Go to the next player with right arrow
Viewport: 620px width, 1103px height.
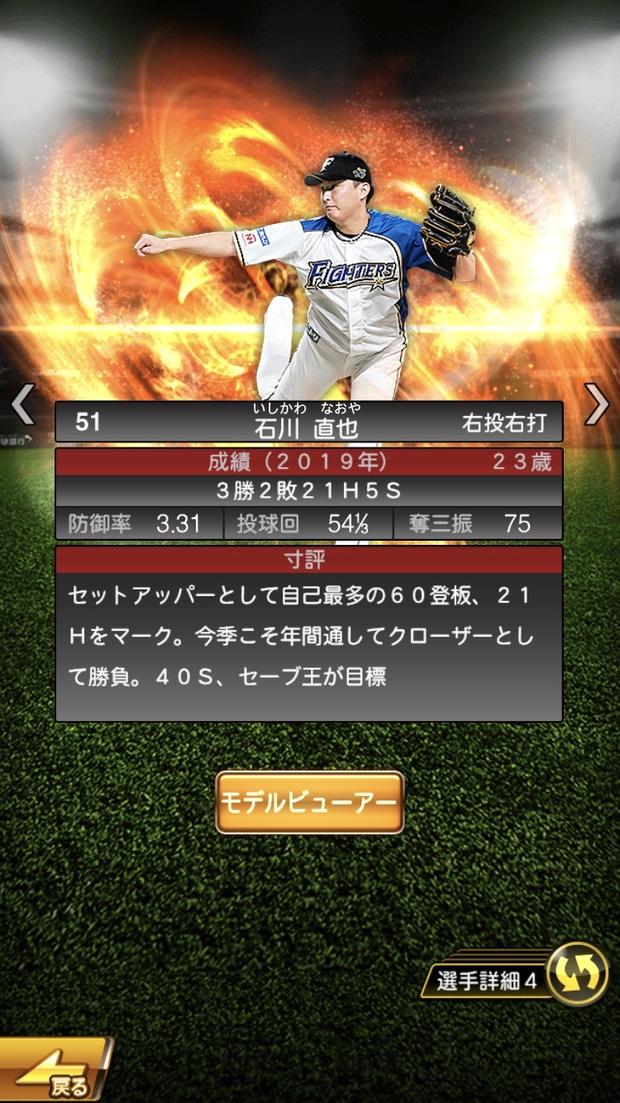click(x=597, y=404)
